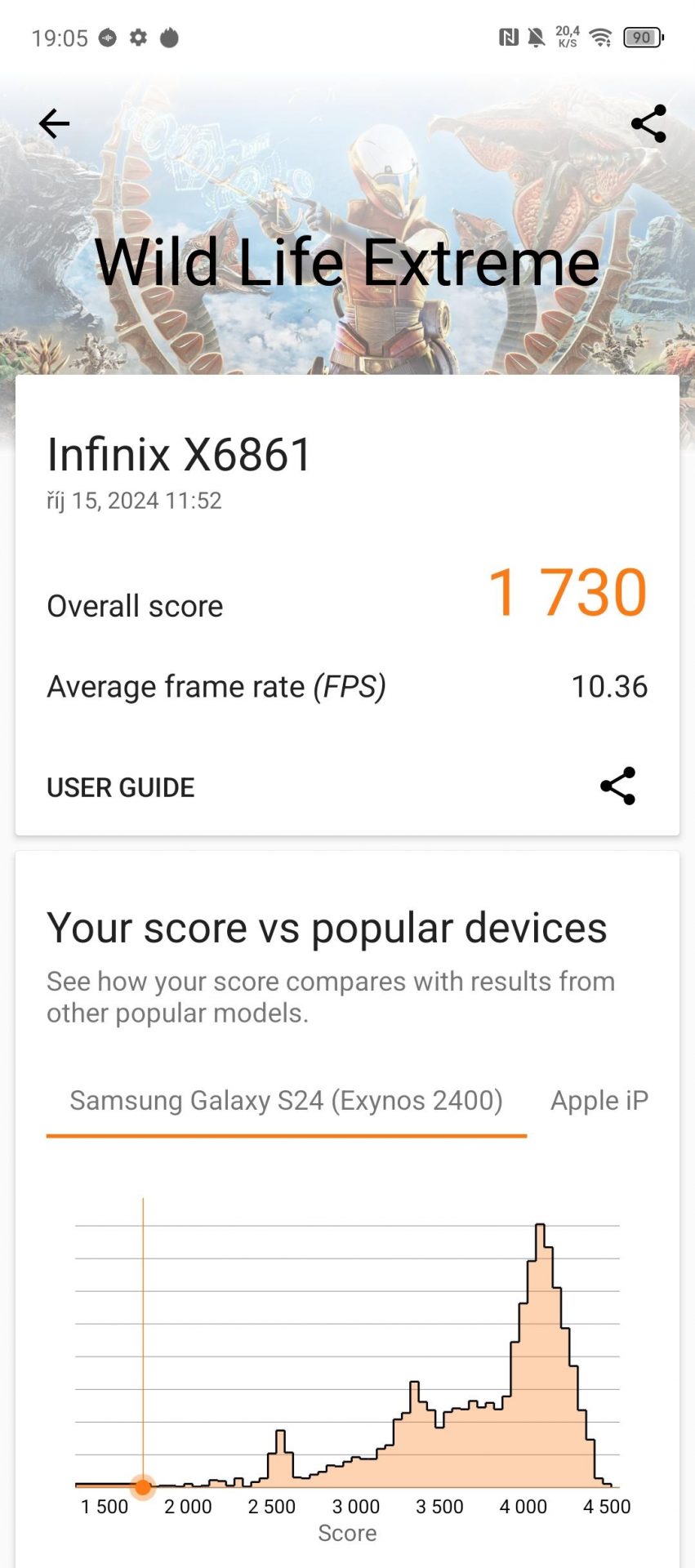Switch to the Apple iP comparison tab

[599, 1100]
